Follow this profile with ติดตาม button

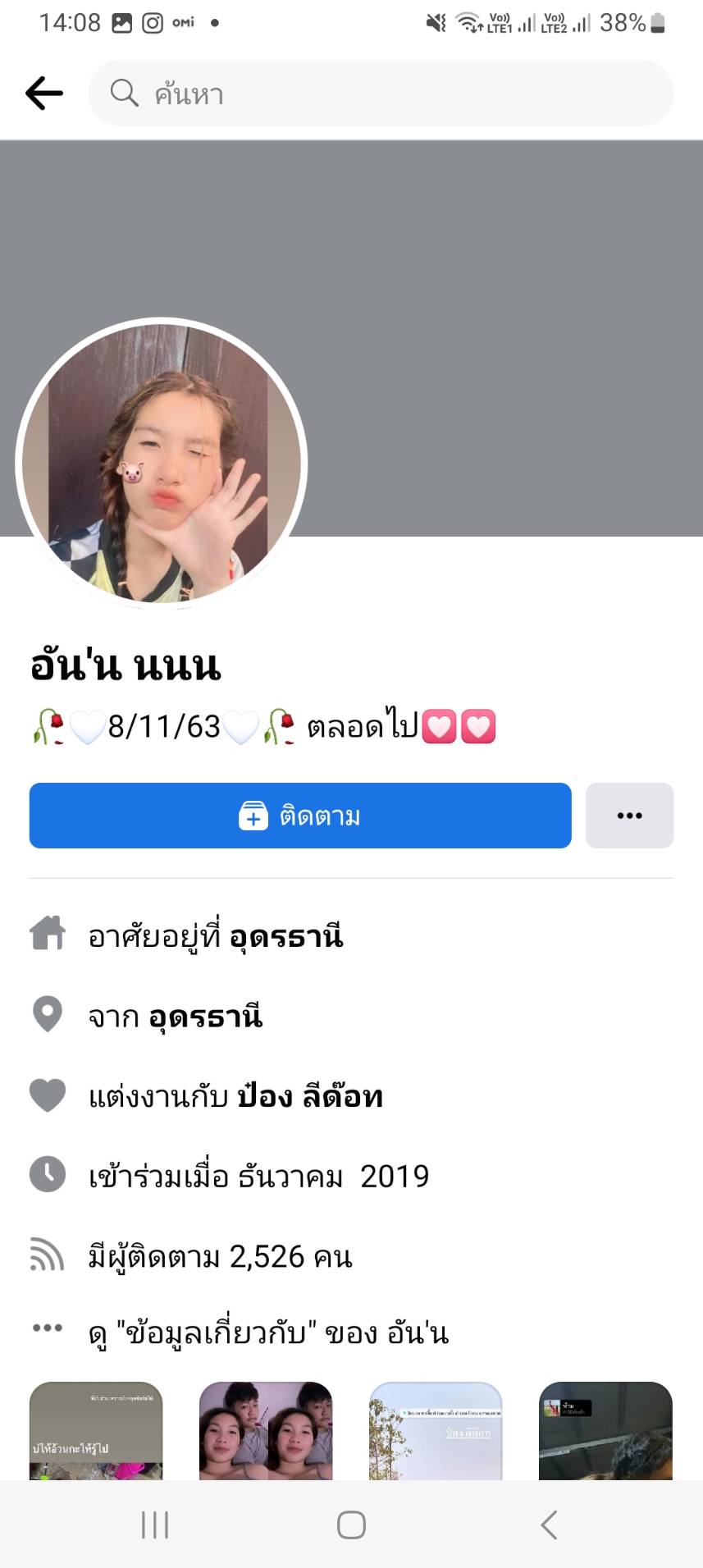tap(300, 816)
